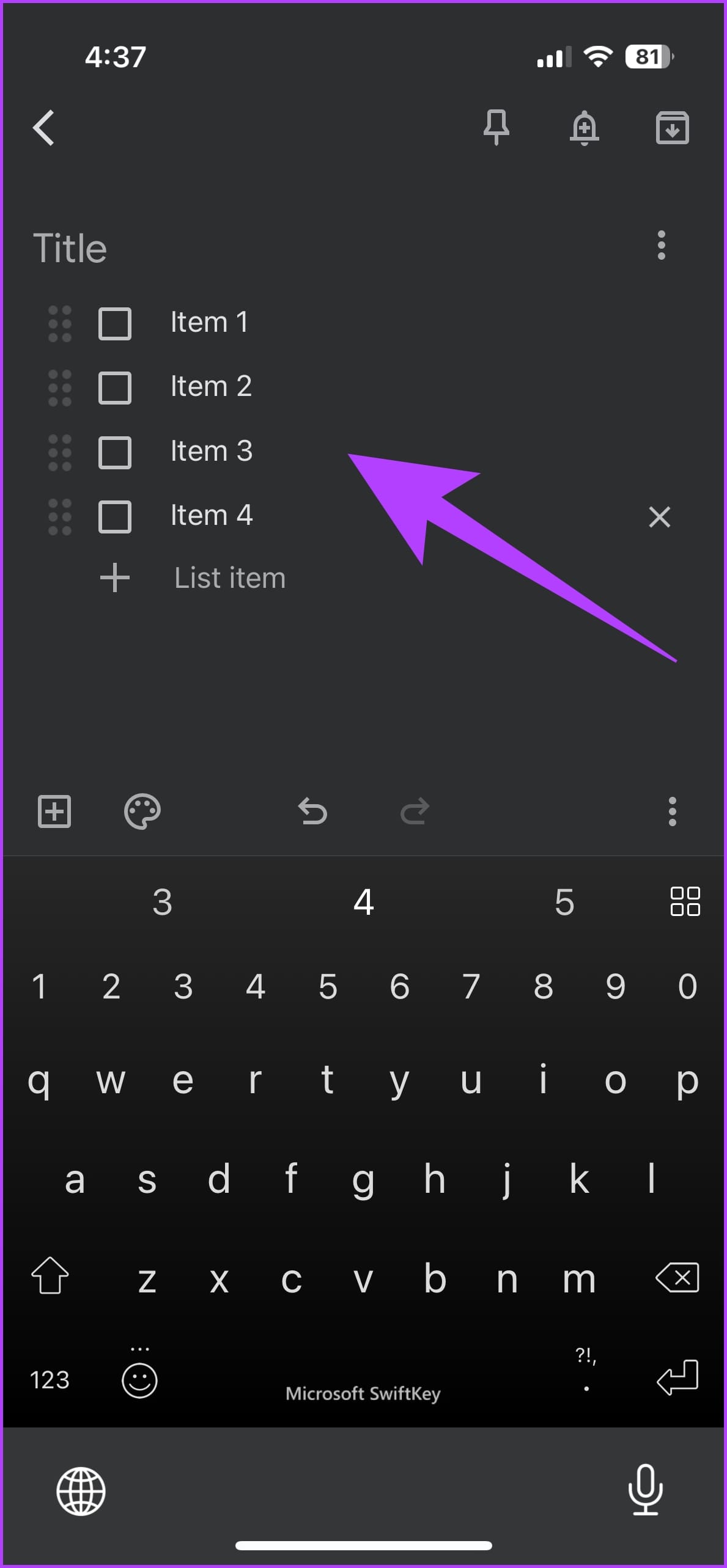The width and height of the screenshot is (727, 1568).
Task: Tap the Title field to edit it
Action: click(71, 247)
